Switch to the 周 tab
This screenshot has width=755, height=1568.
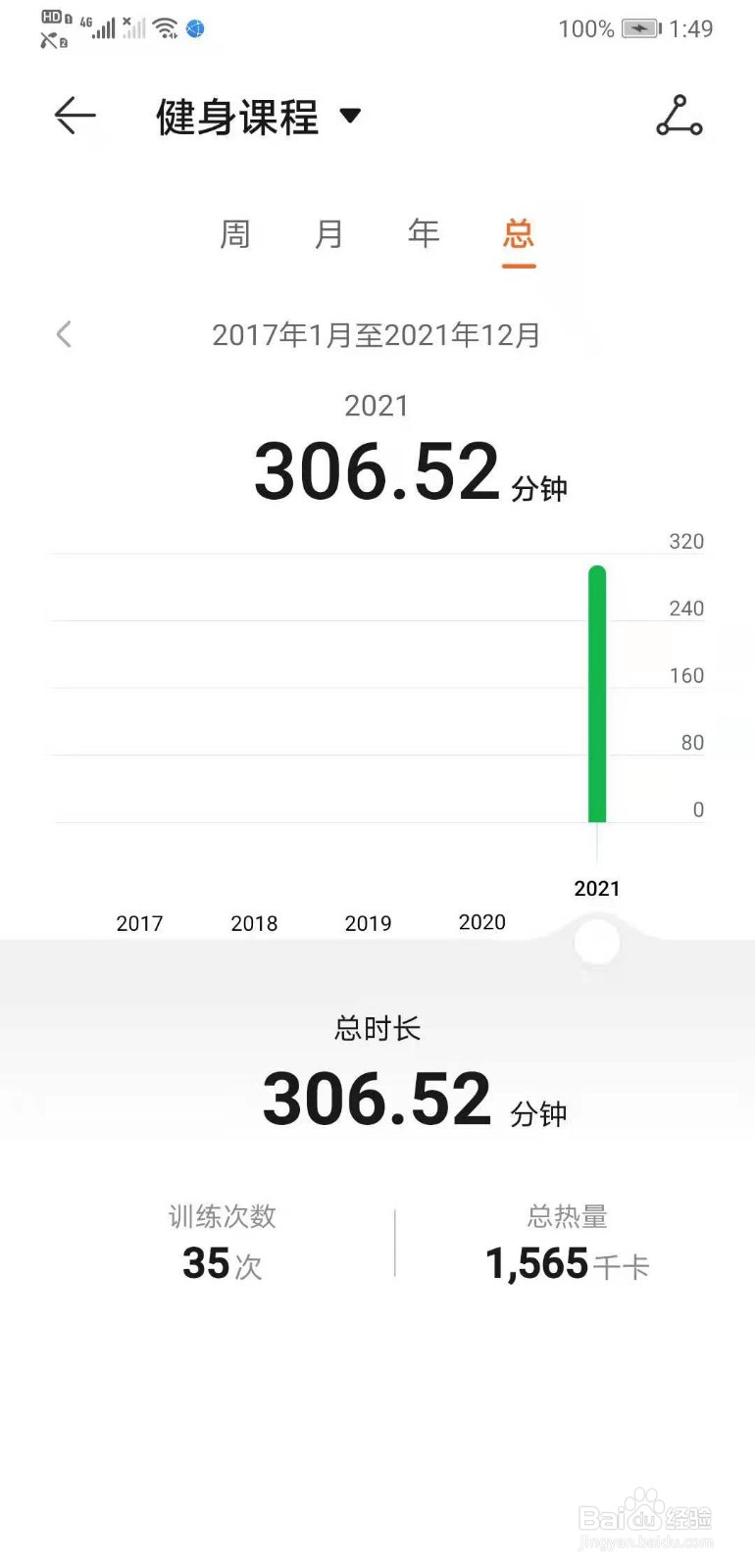[234, 233]
